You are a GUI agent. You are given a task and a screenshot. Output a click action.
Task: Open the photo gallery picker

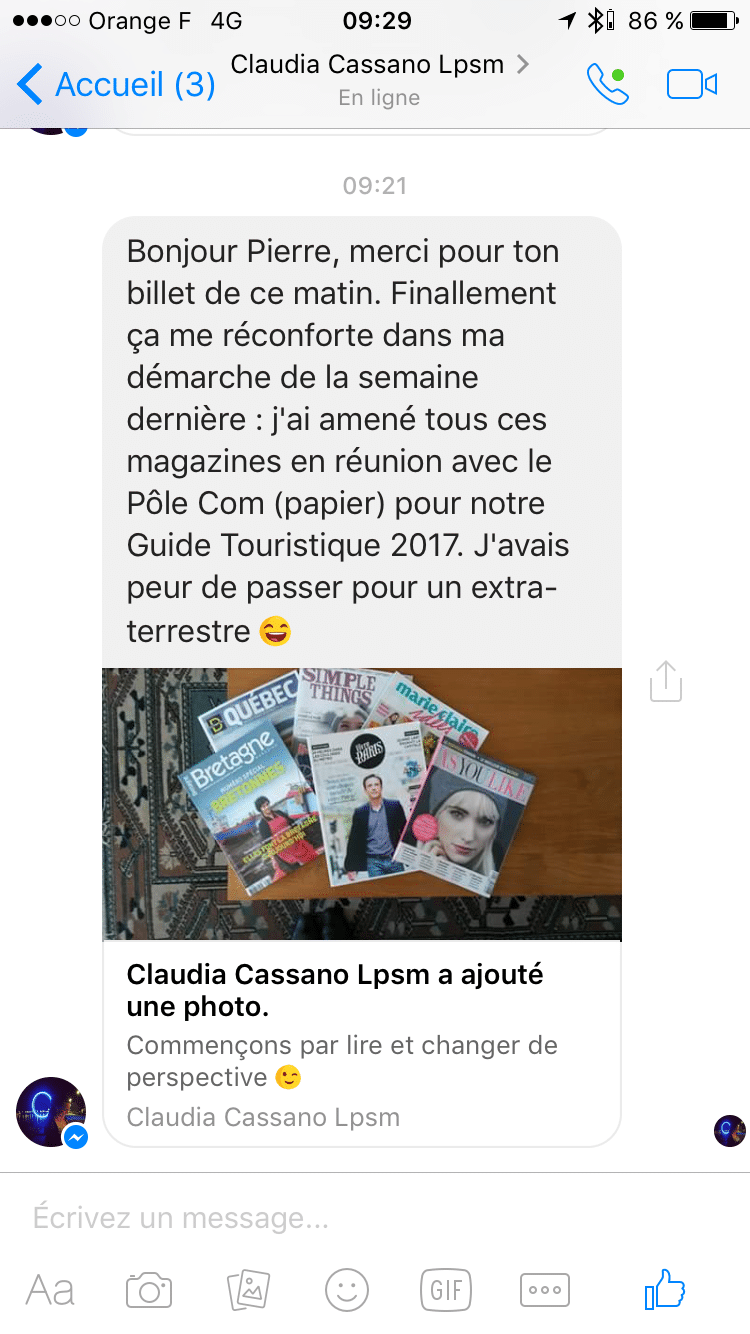coord(248,1290)
